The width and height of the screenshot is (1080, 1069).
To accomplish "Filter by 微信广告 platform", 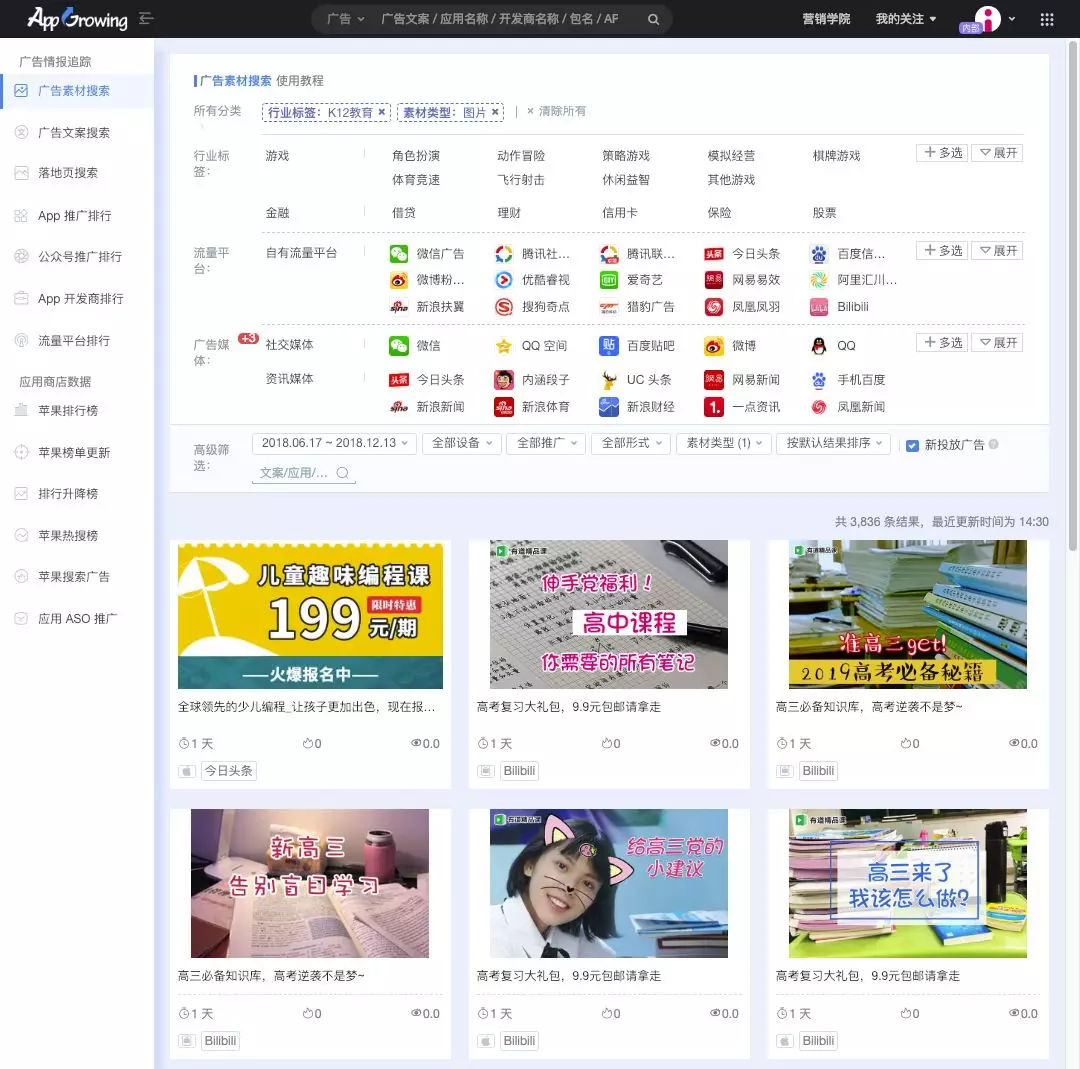I will [440, 254].
